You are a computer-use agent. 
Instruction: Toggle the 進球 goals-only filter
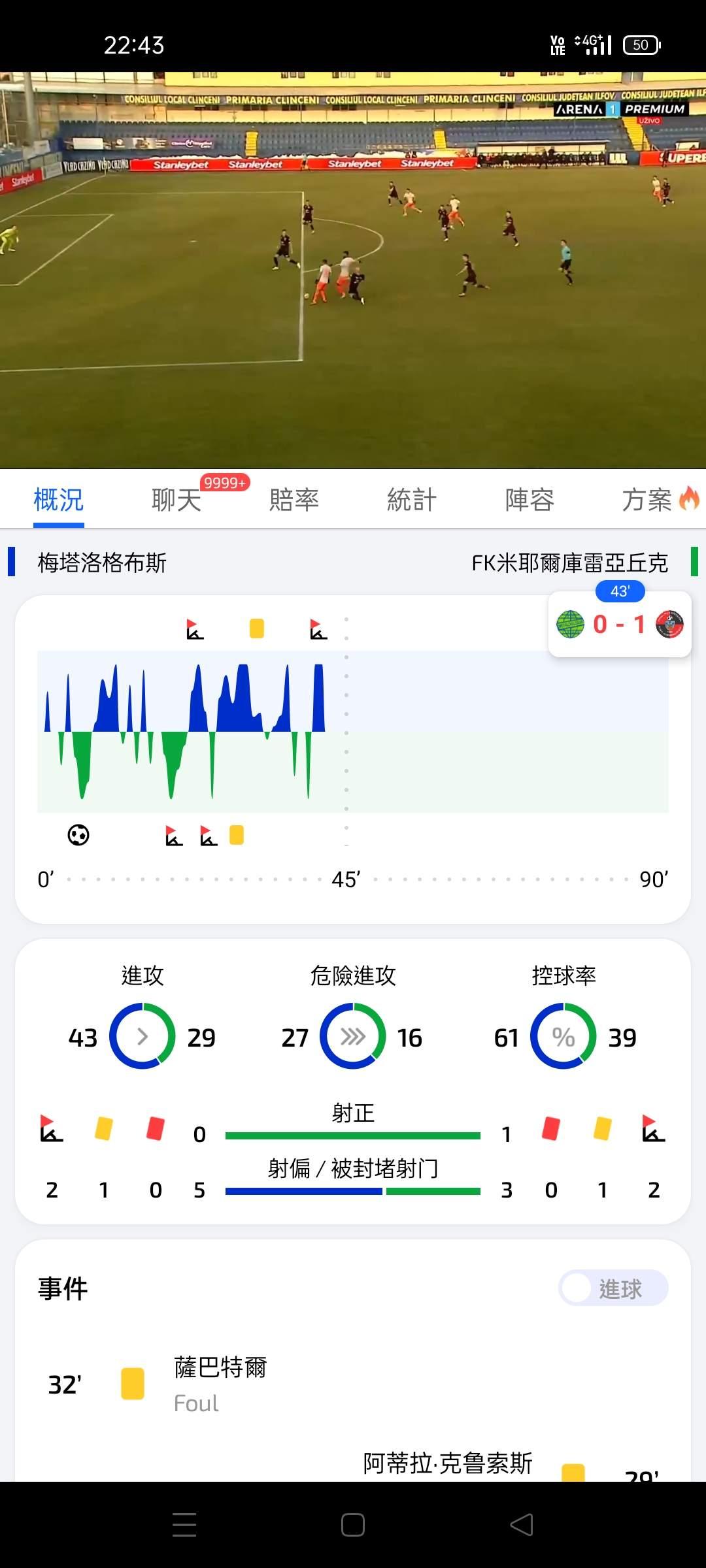[613, 1288]
